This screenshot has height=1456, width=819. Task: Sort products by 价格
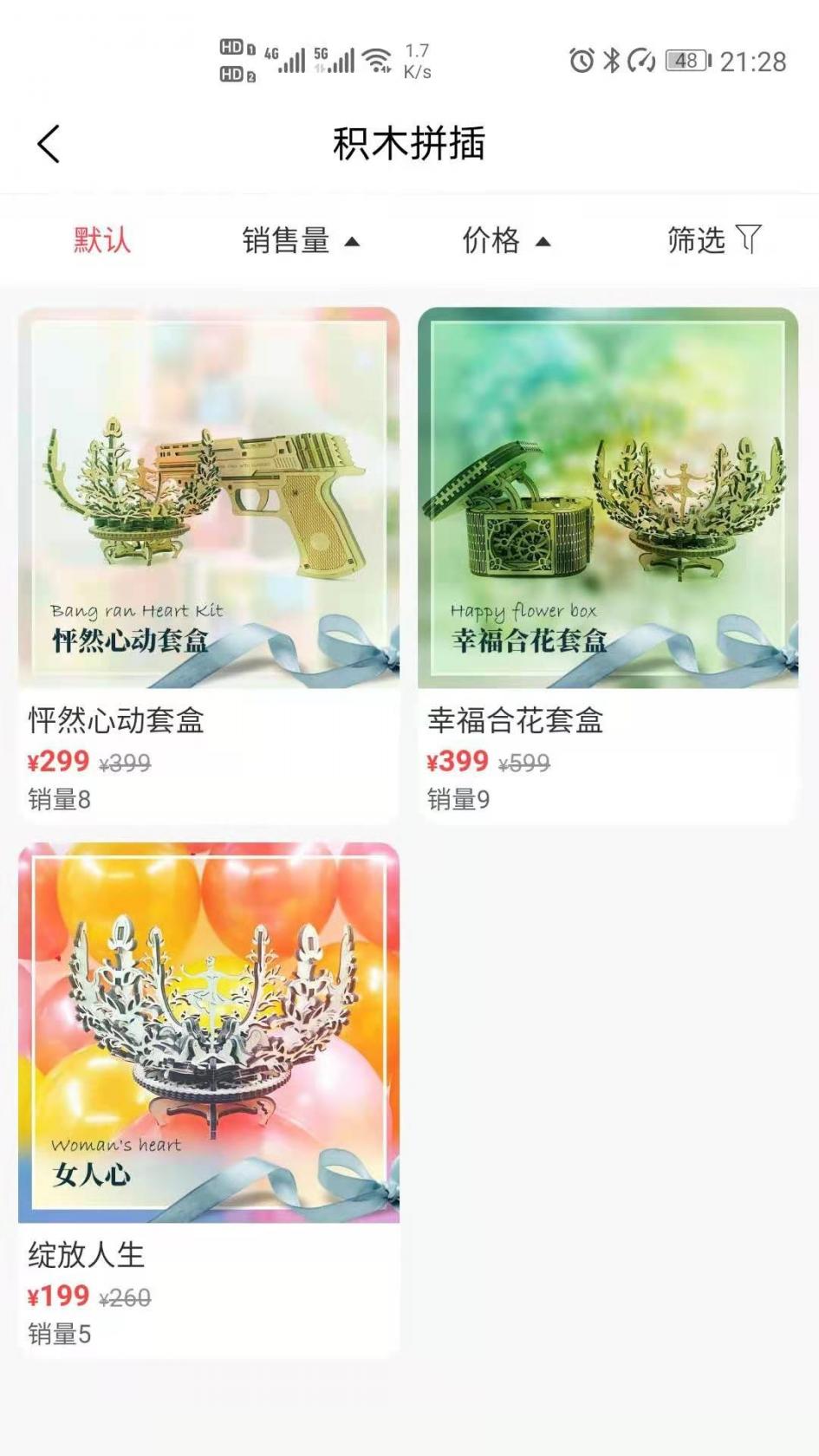coord(505,240)
